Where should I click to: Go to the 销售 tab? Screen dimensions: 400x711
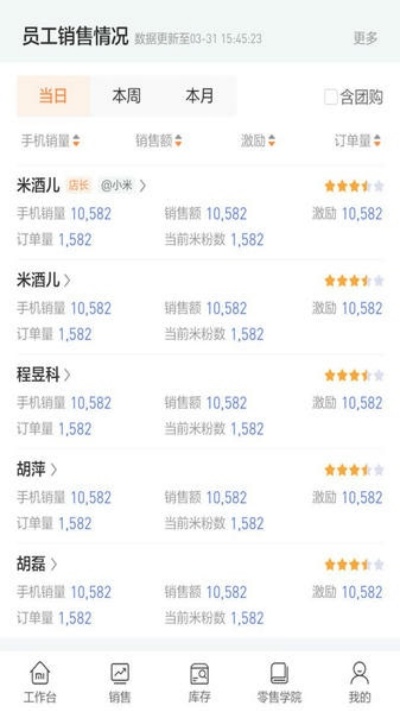click(120, 682)
